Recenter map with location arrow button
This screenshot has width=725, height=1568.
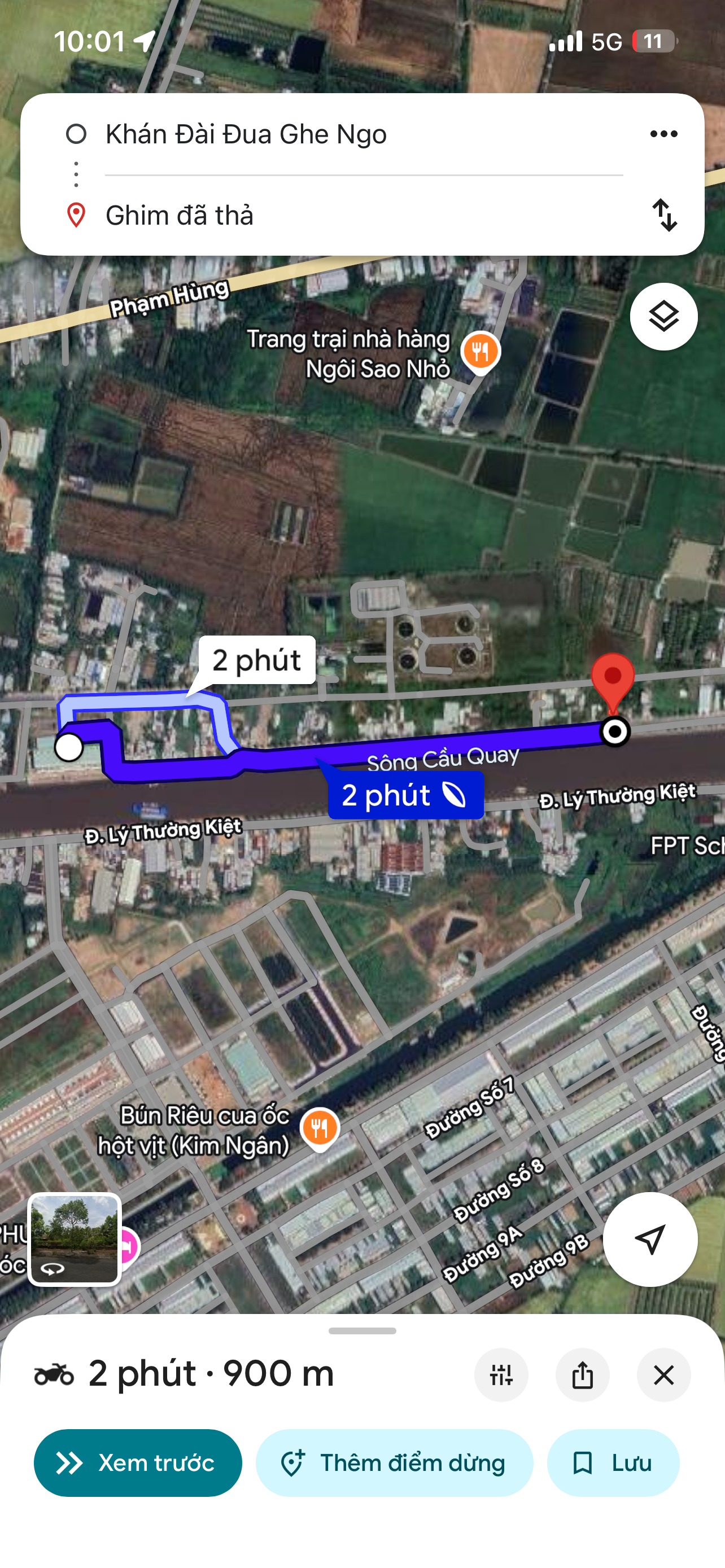pyautogui.click(x=650, y=1239)
